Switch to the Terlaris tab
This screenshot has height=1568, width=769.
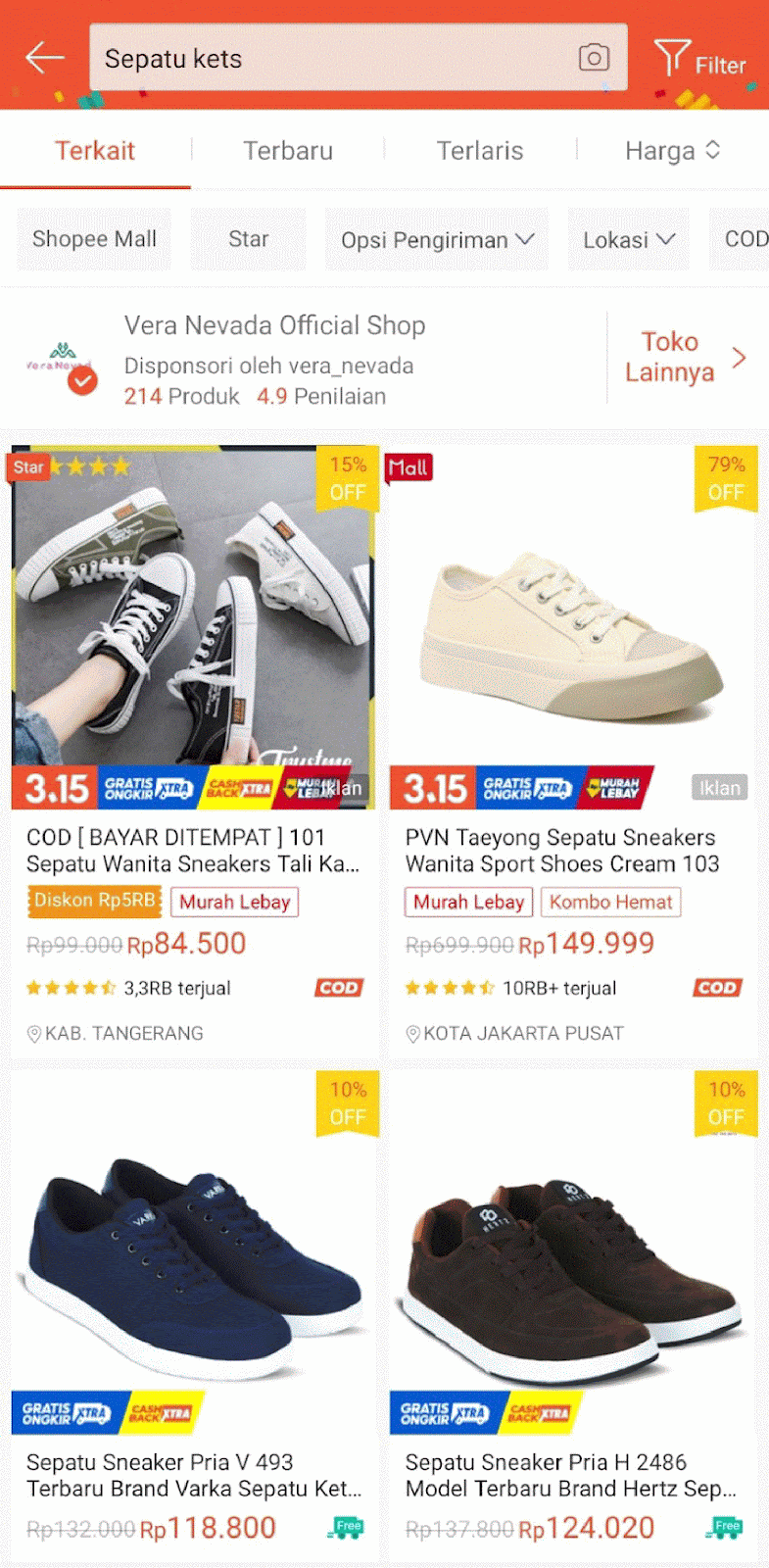click(x=479, y=151)
